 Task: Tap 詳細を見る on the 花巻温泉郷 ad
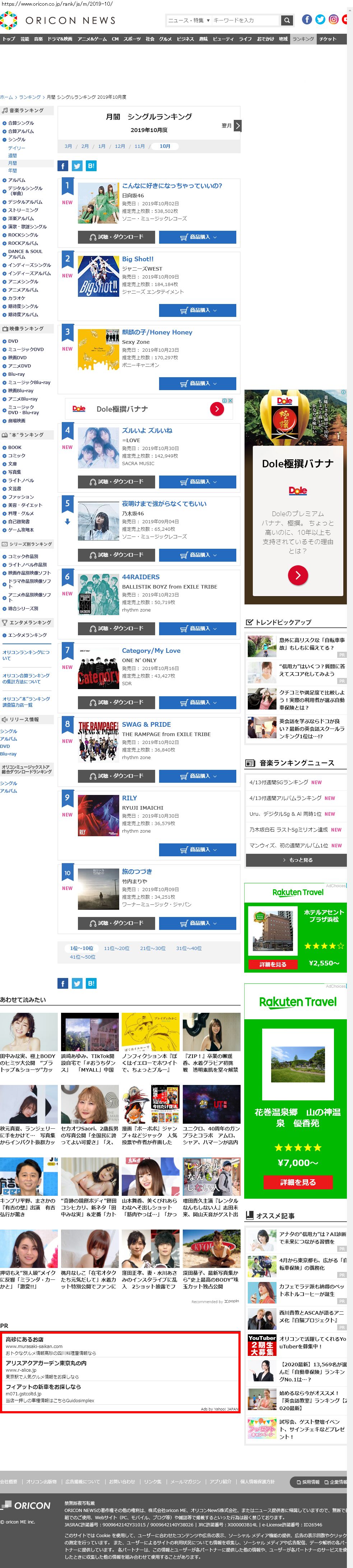[x=298, y=1182]
